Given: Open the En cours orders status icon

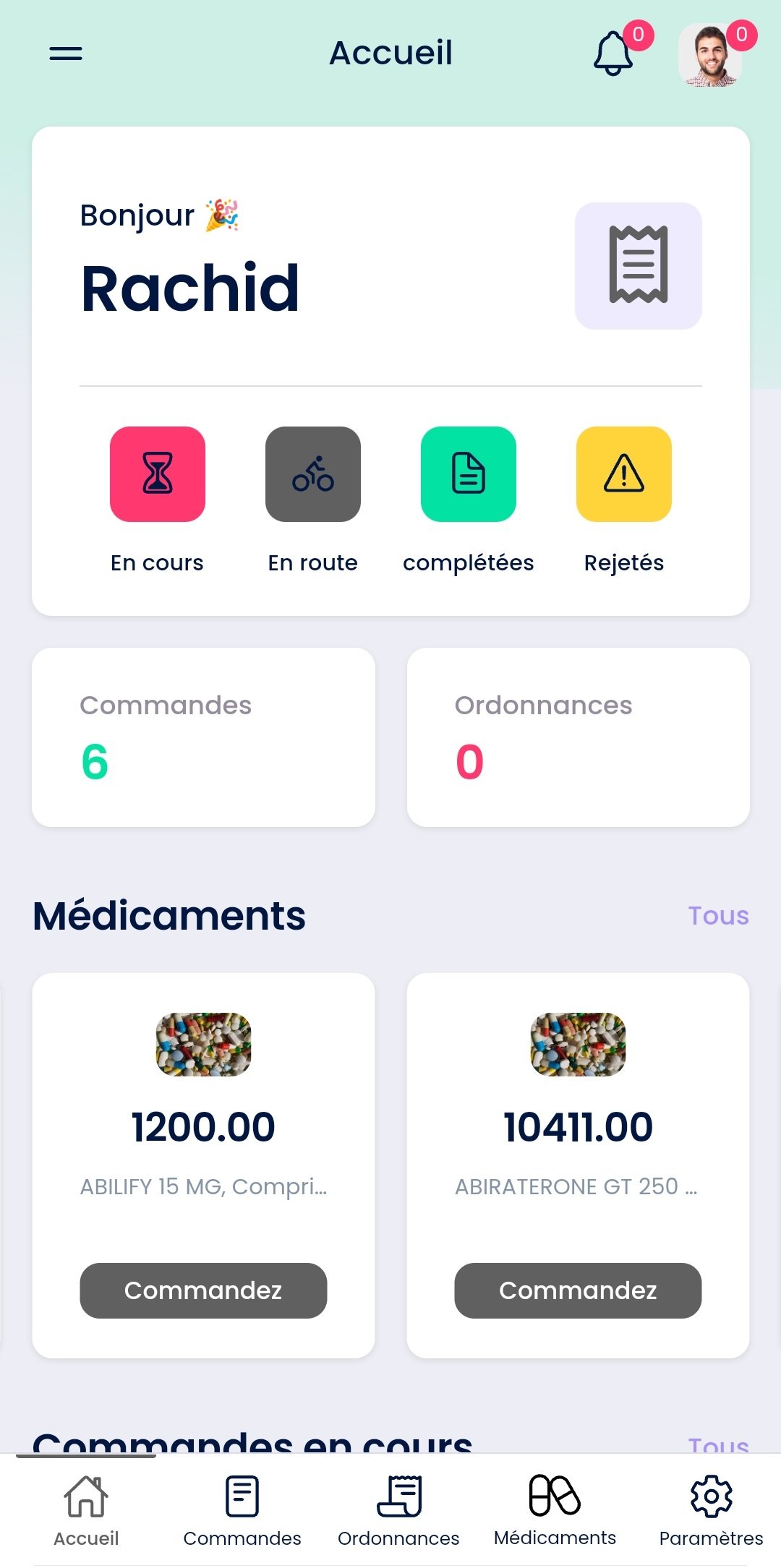Looking at the screenshot, I should tap(157, 474).
